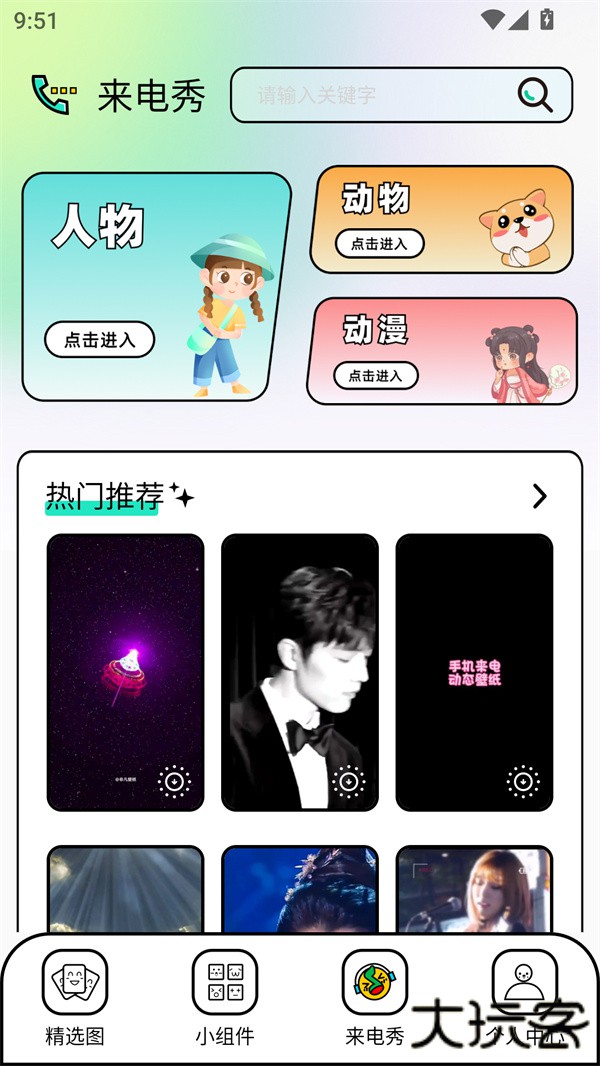Image resolution: width=600 pixels, height=1066 pixels.
Task: Download the 手机来电动态壁纸 wallpaper
Action: coord(523,781)
